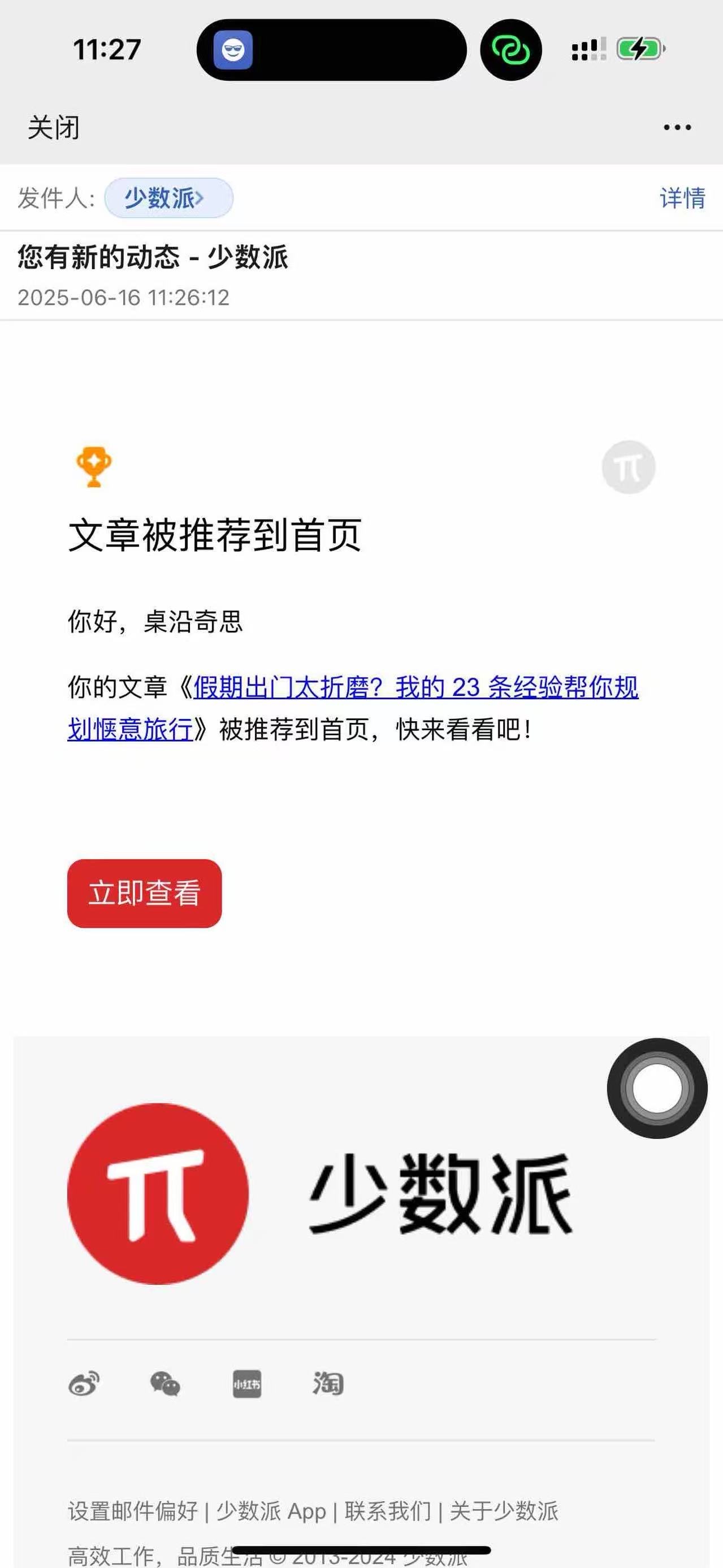Open the three-dot overflow menu

click(x=677, y=127)
